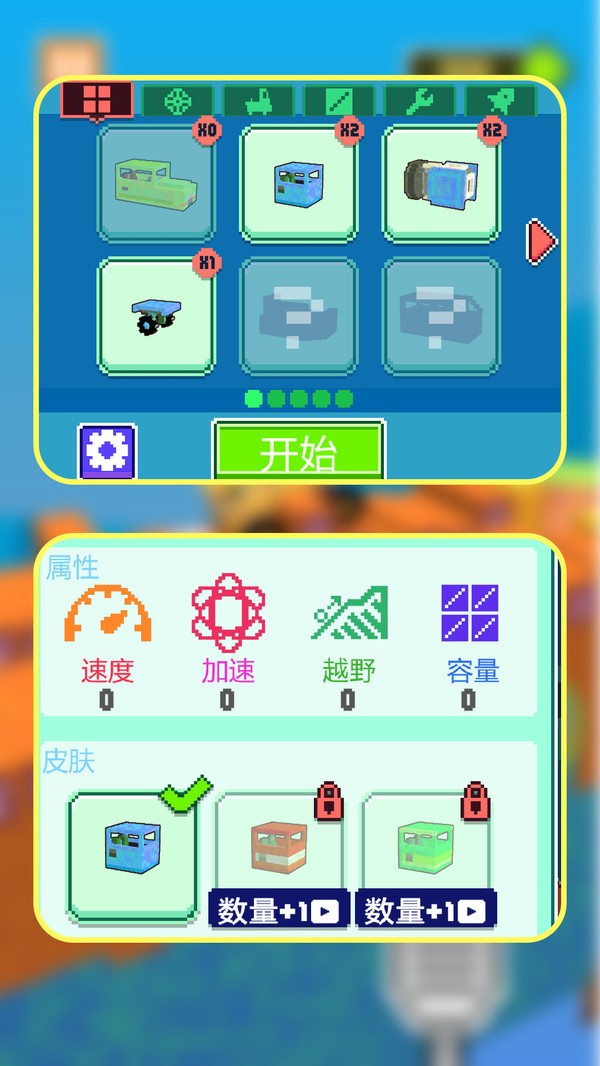Open the rocket category tab
This screenshot has width=600, height=1066.
[500, 101]
